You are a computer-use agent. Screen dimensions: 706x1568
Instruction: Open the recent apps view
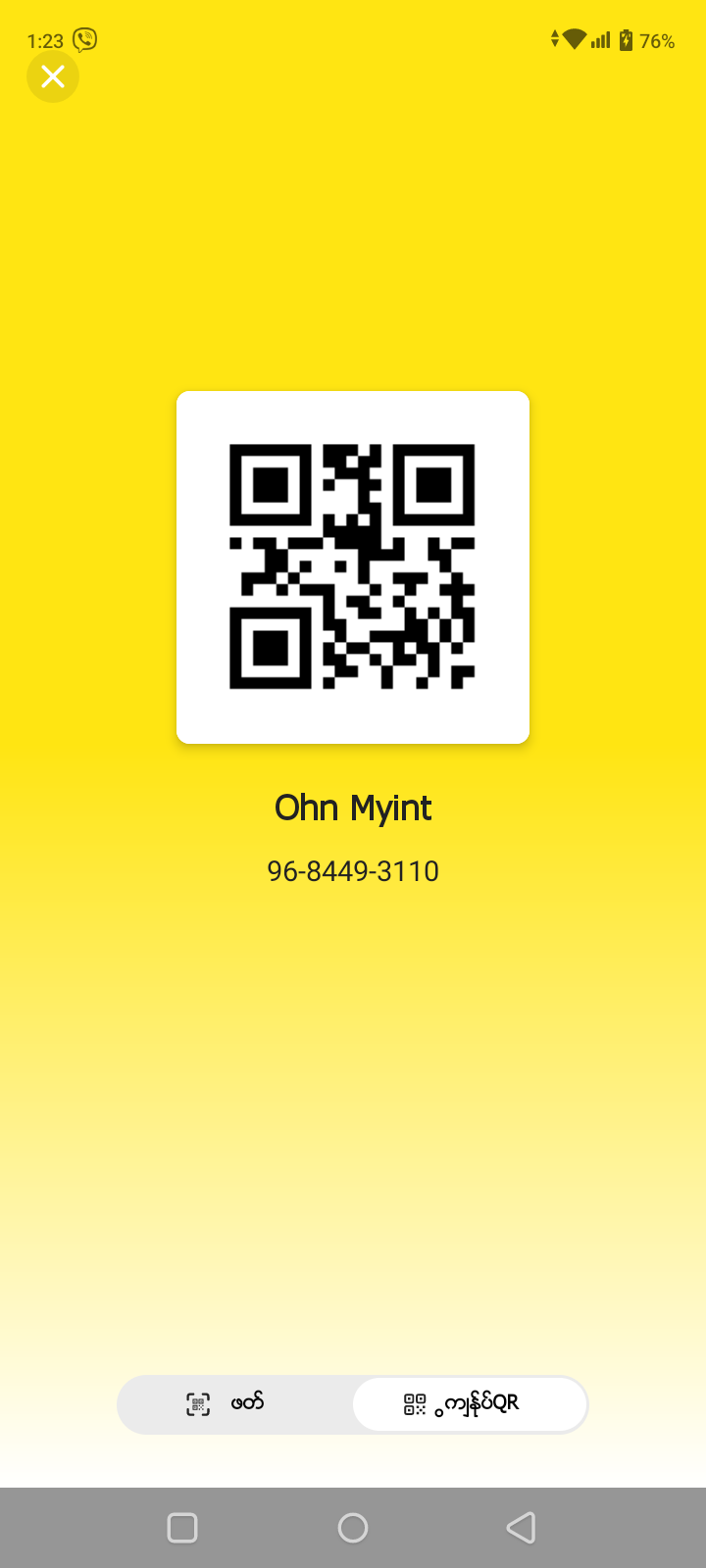pyautogui.click(x=183, y=1527)
